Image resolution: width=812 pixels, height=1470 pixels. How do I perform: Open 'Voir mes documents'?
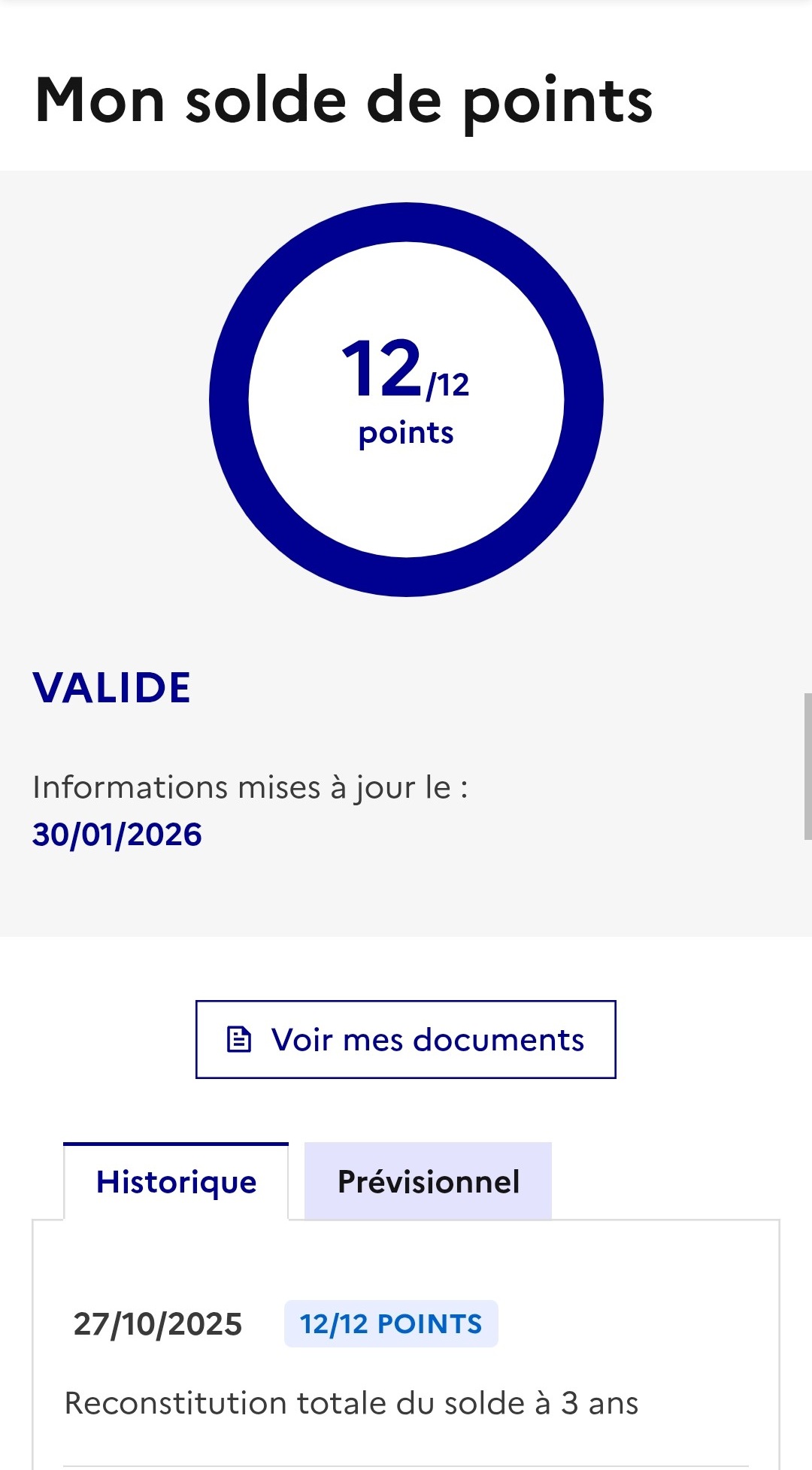pos(406,1040)
